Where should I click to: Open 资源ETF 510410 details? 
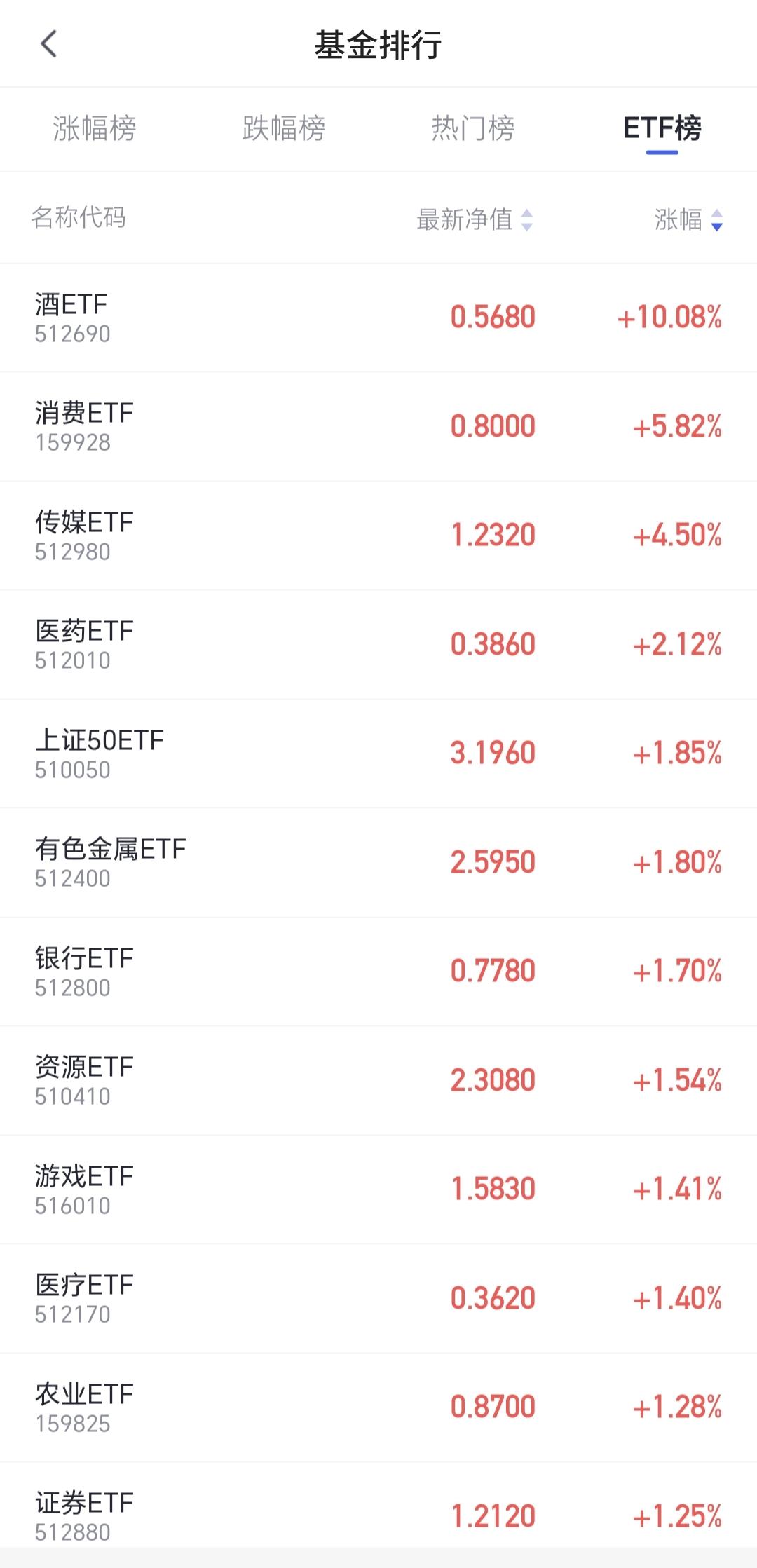[x=378, y=1080]
